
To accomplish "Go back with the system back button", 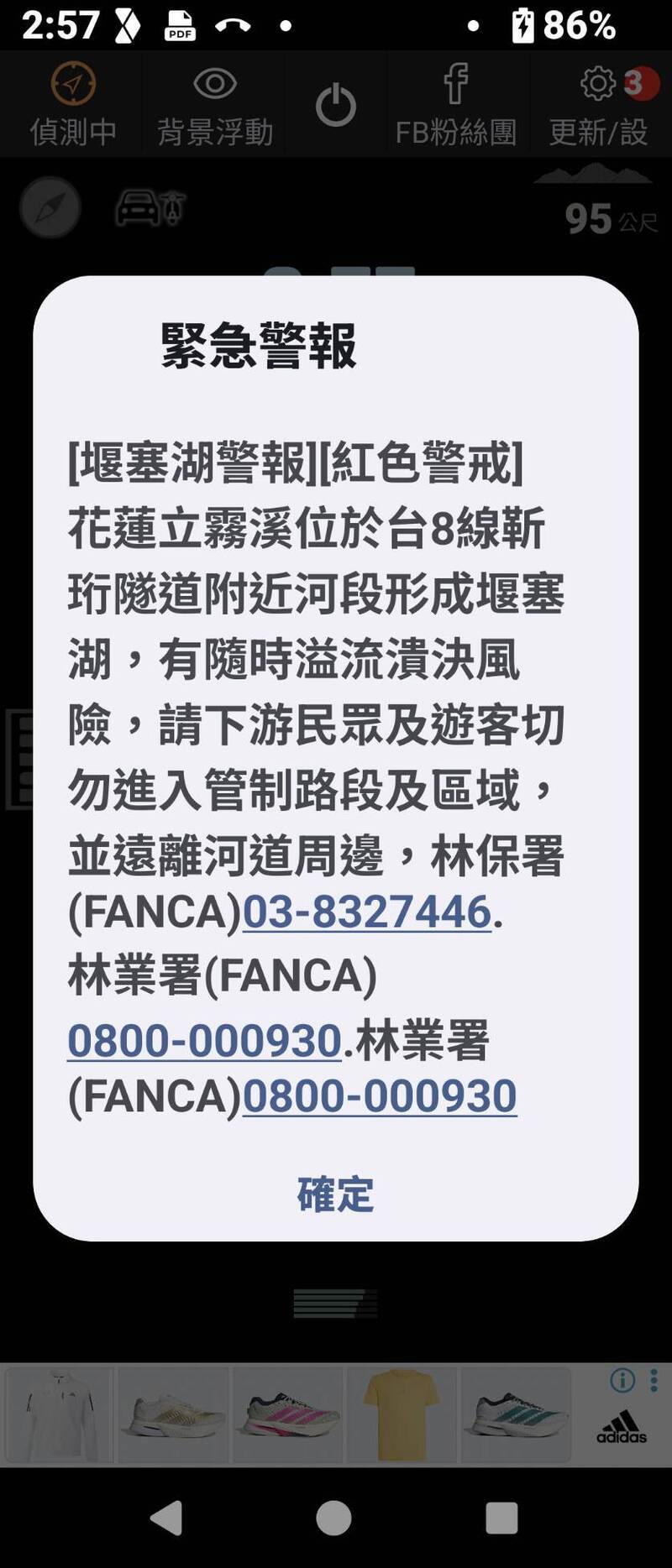I will (166, 1518).
